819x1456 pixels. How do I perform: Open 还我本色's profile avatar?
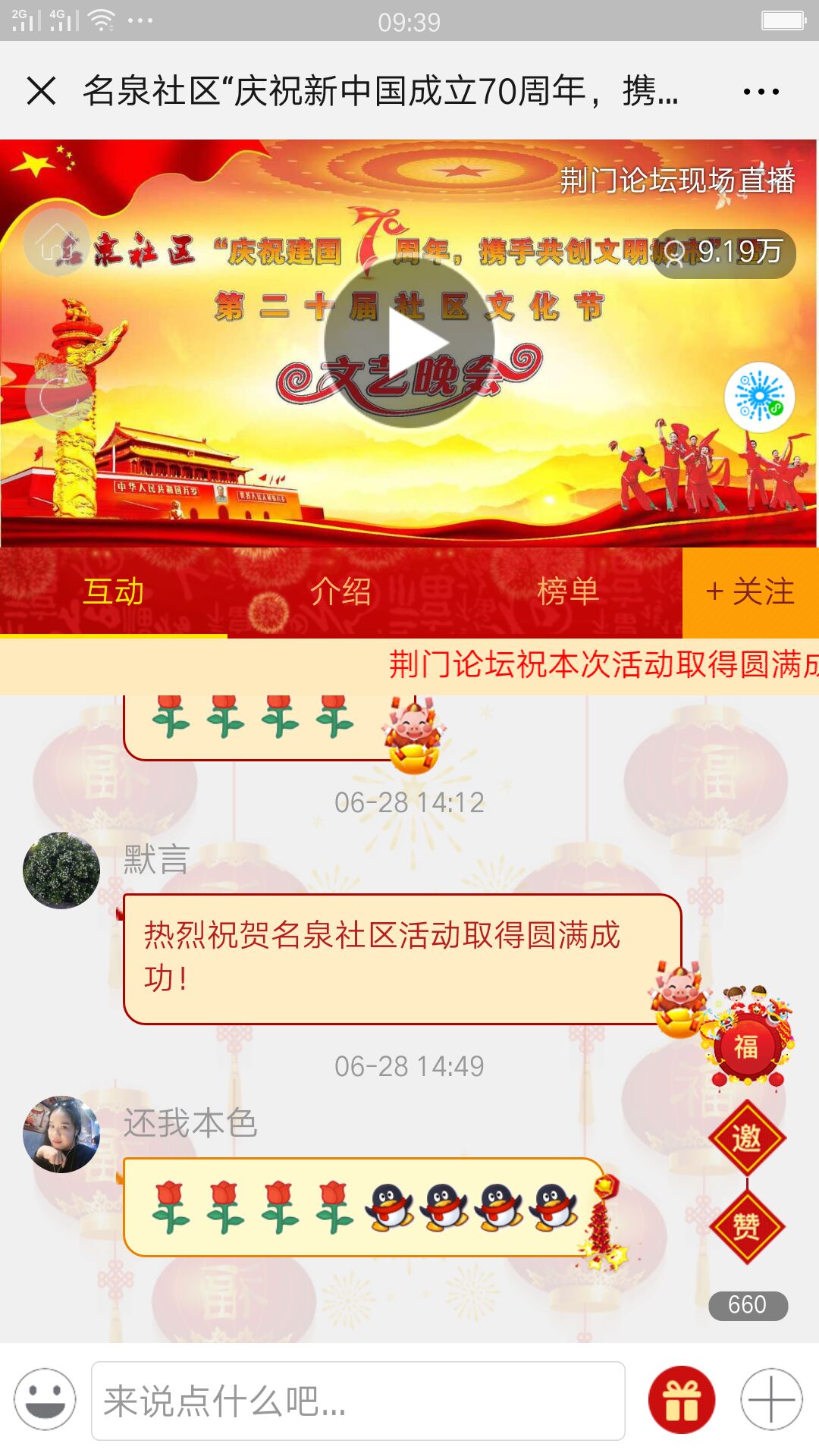point(61,1134)
